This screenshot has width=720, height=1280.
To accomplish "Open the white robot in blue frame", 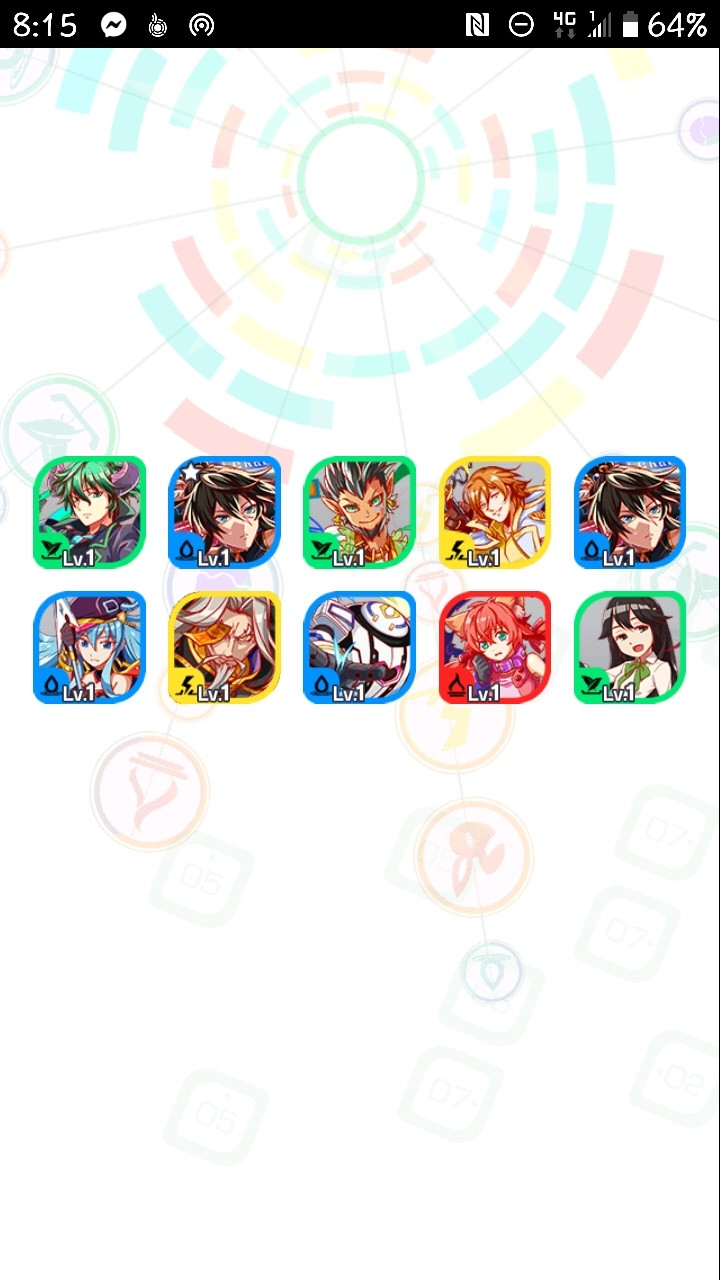I will 360,647.
